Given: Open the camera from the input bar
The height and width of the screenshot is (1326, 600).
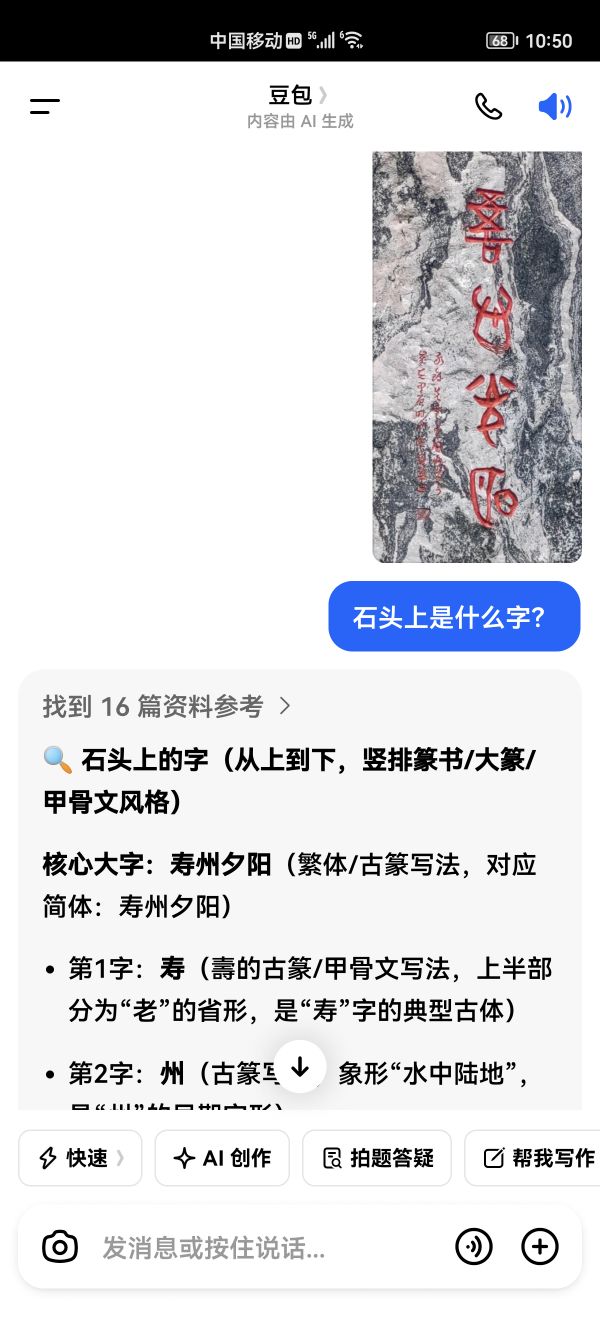Looking at the screenshot, I should (60, 1247).
